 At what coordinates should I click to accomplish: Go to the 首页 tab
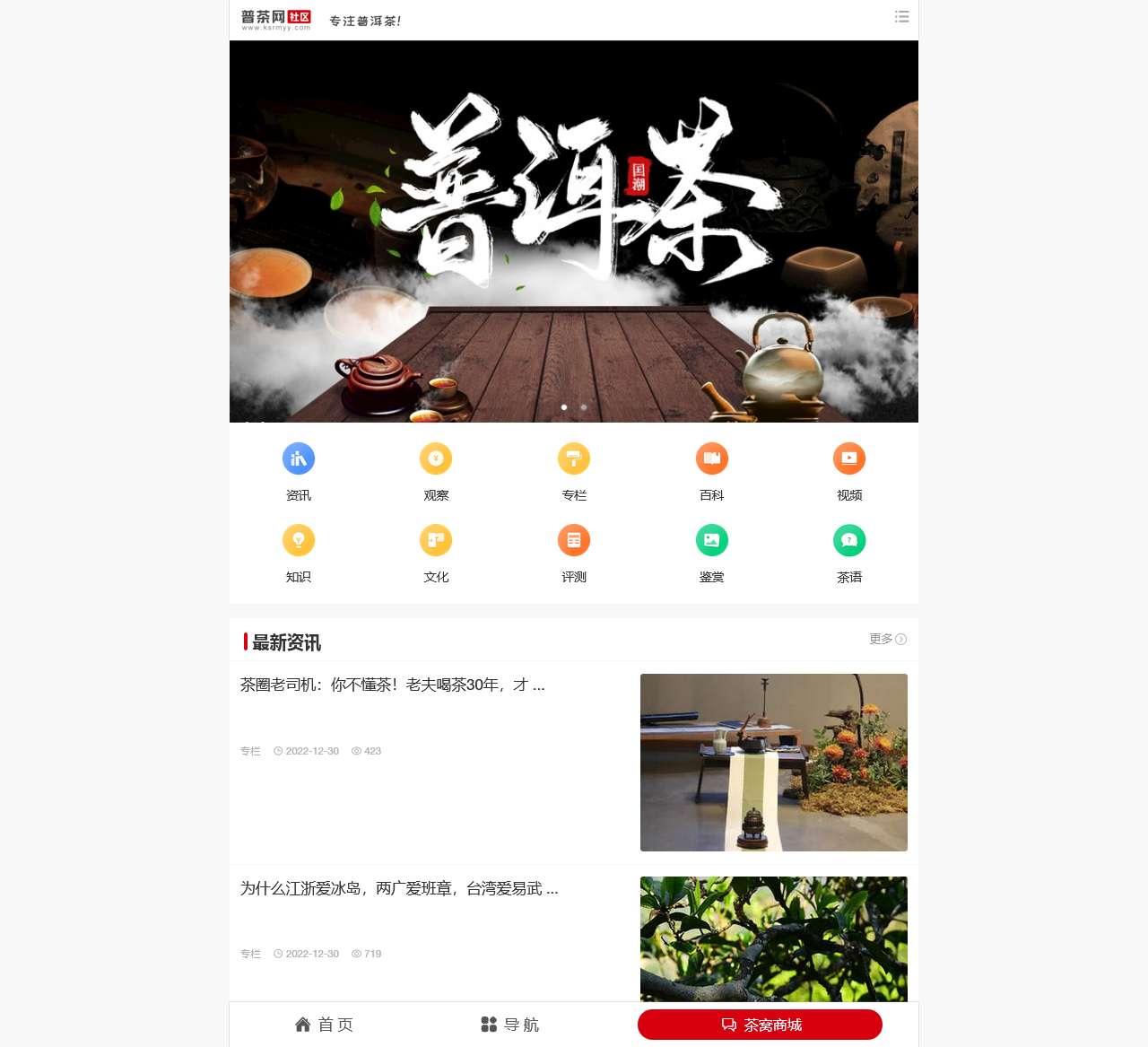click(x=324, y=1025)
